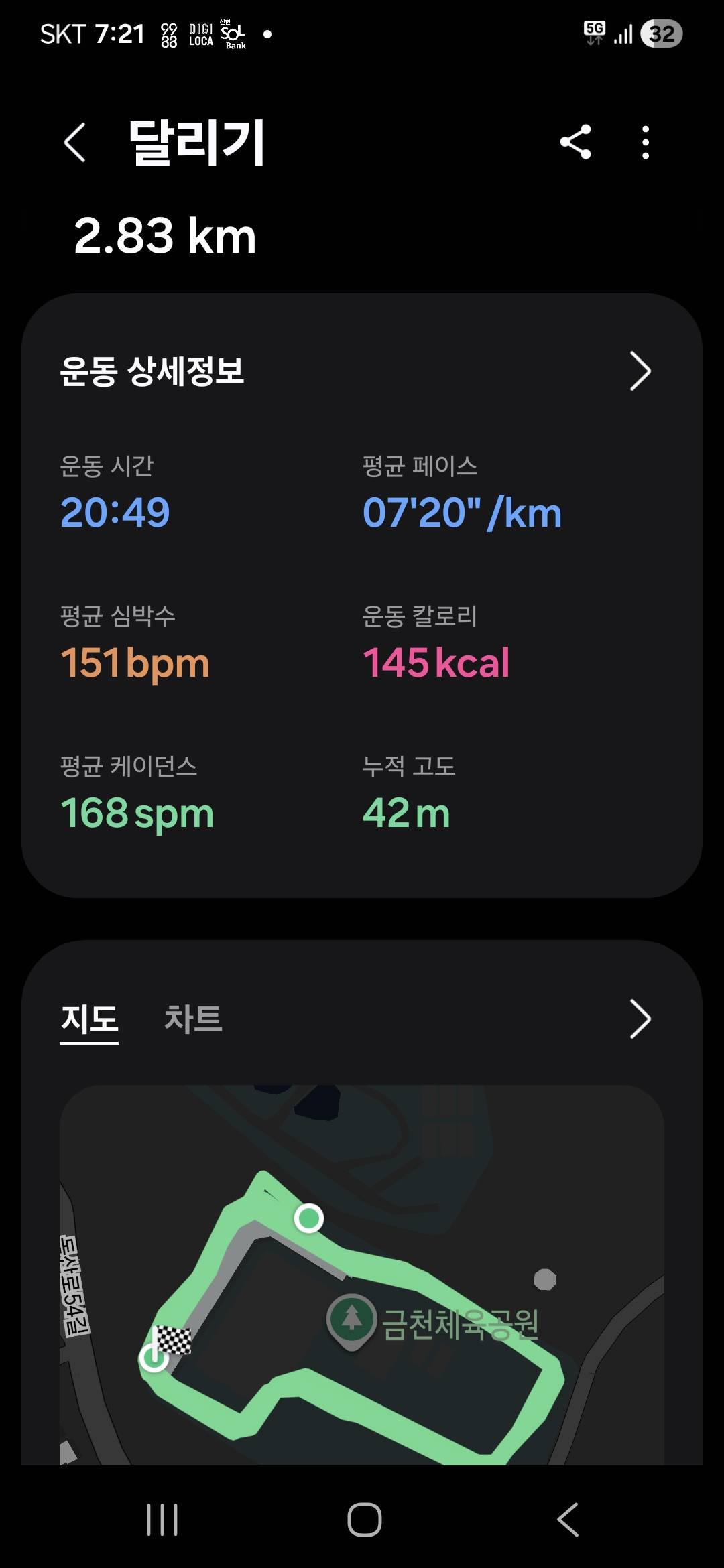Tap the average heart rate 151bpm value
Screen dimensions: 724x1568
[x=134, y=662]
